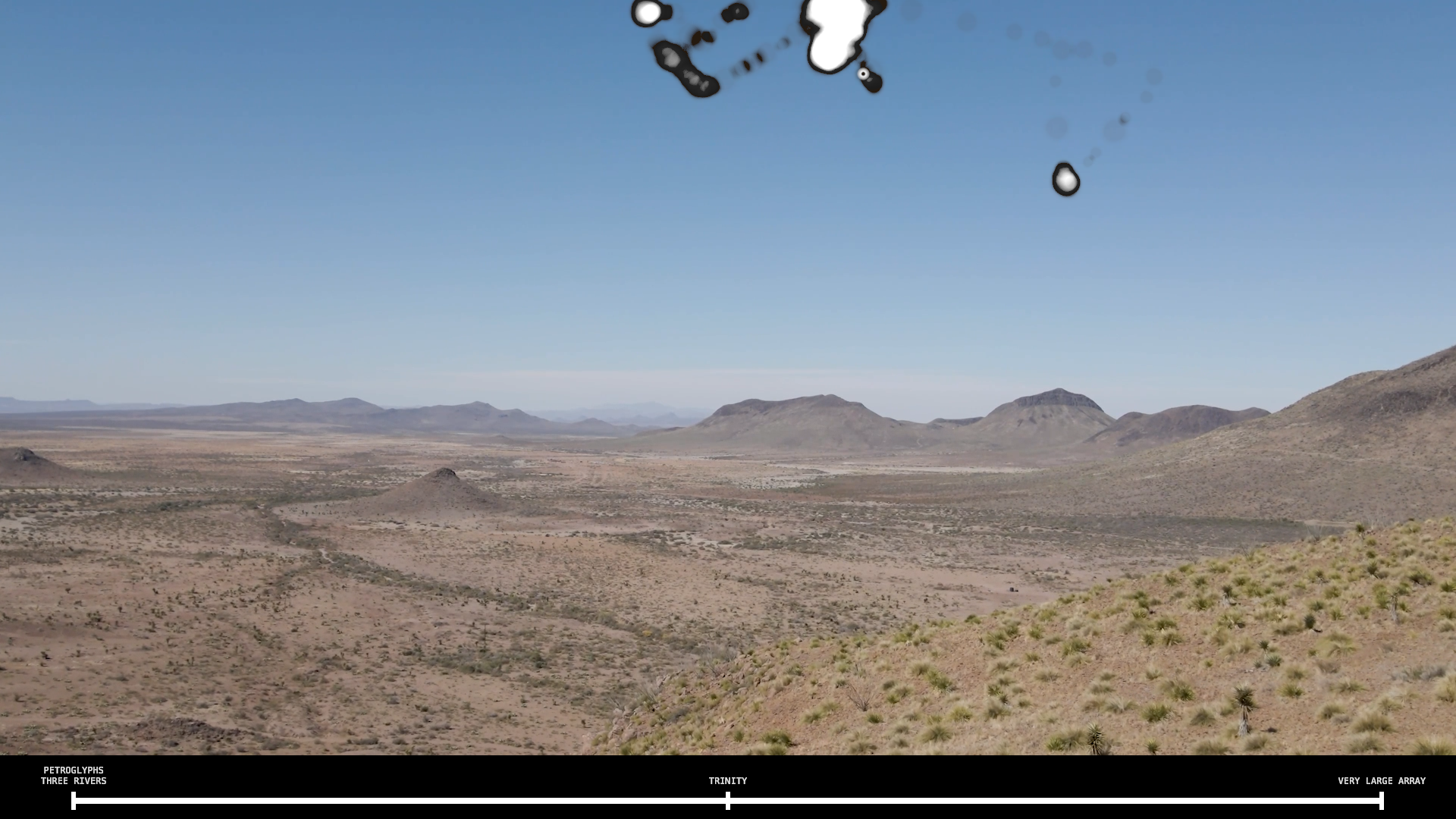The width and height of the screenshot is (1456, 819).
Task: Jump to the Petroglyphs Three Rivers marker
Action: [74, 800]
